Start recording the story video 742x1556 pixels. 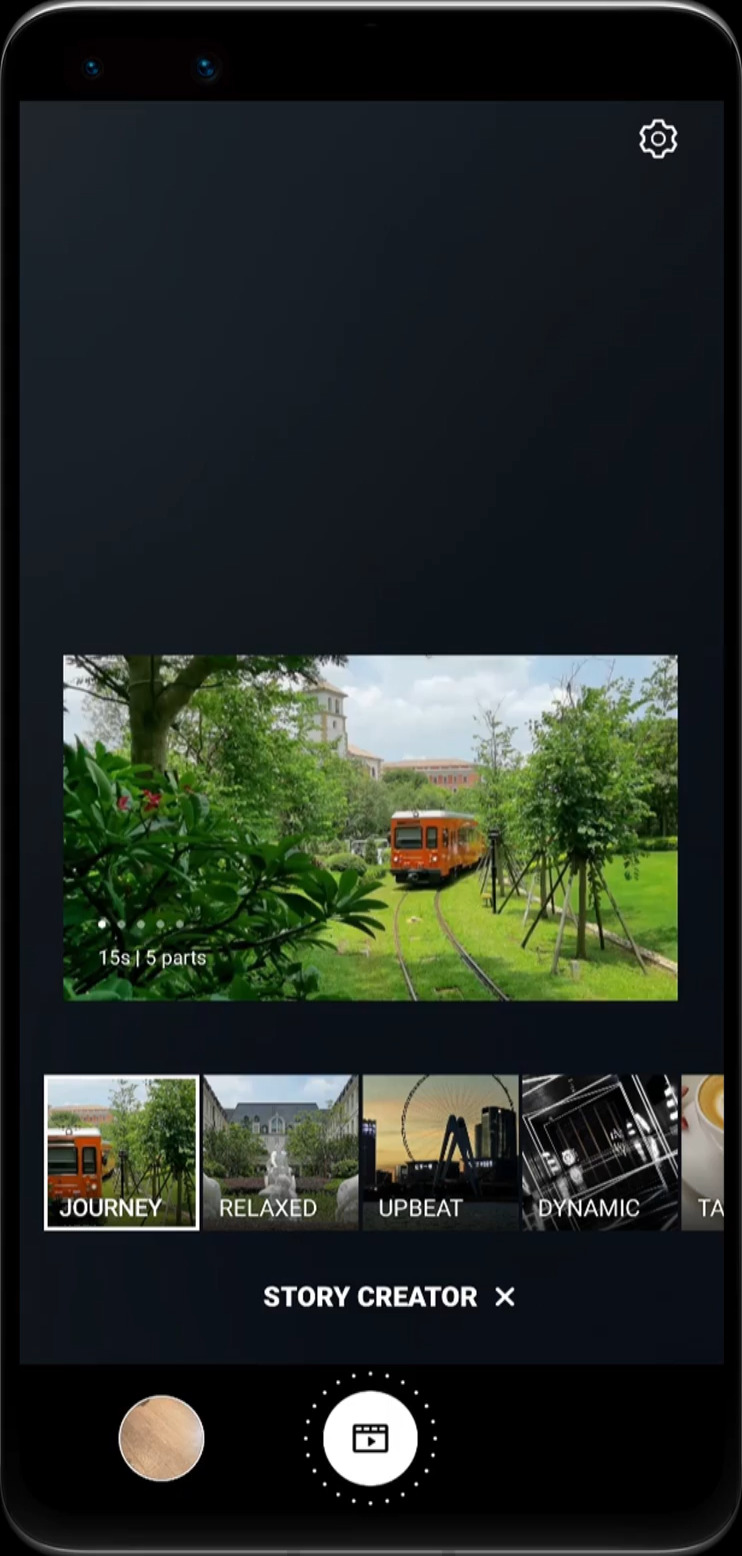pyautogui.click(x=370, y=1438)
